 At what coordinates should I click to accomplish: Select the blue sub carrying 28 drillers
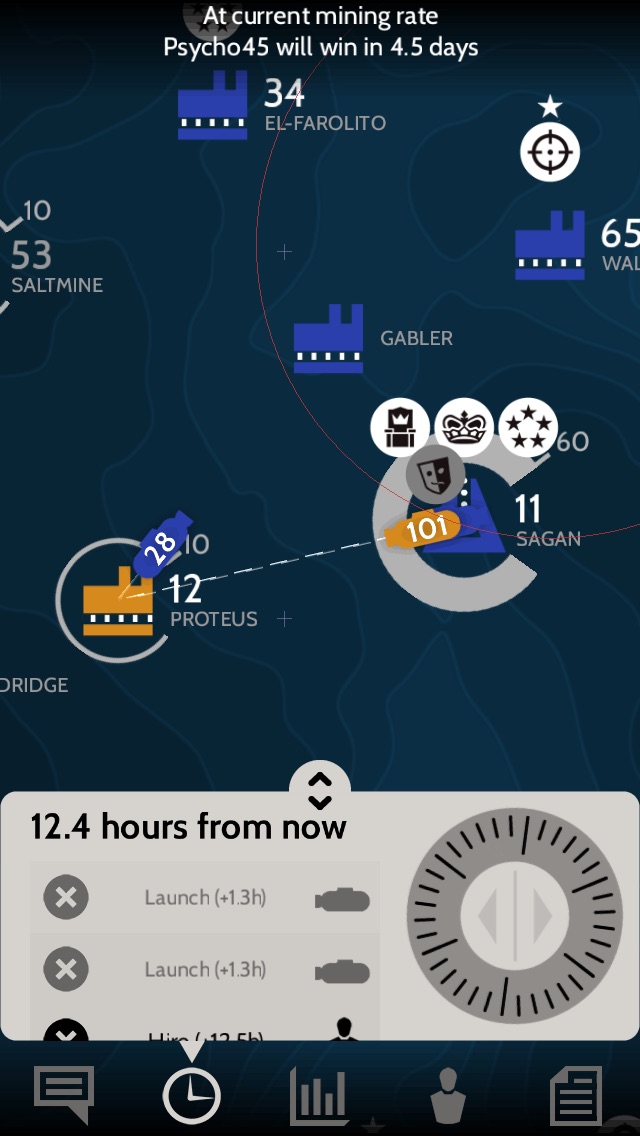click(x=160, y=545)
